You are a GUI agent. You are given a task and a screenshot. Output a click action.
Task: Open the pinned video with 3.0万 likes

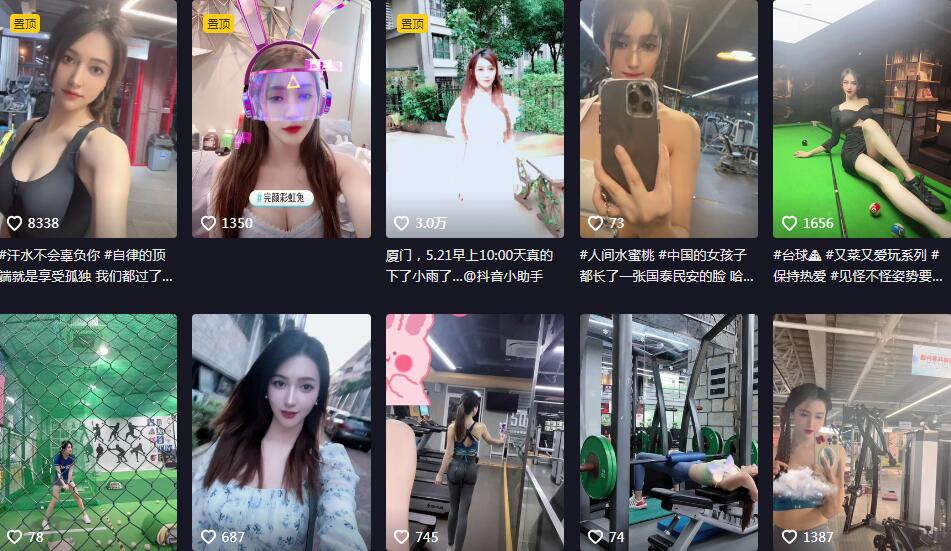475,118
